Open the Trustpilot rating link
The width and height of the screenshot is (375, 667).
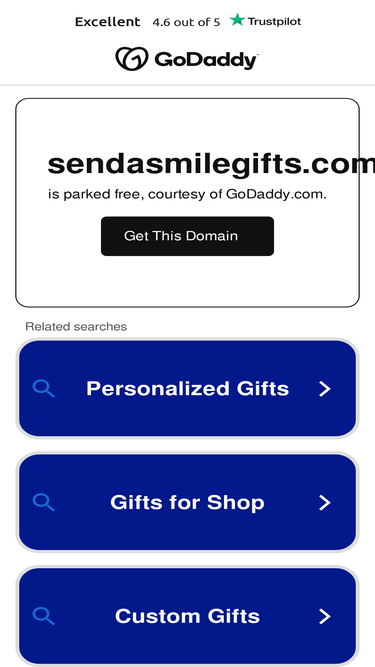(188, 21)
